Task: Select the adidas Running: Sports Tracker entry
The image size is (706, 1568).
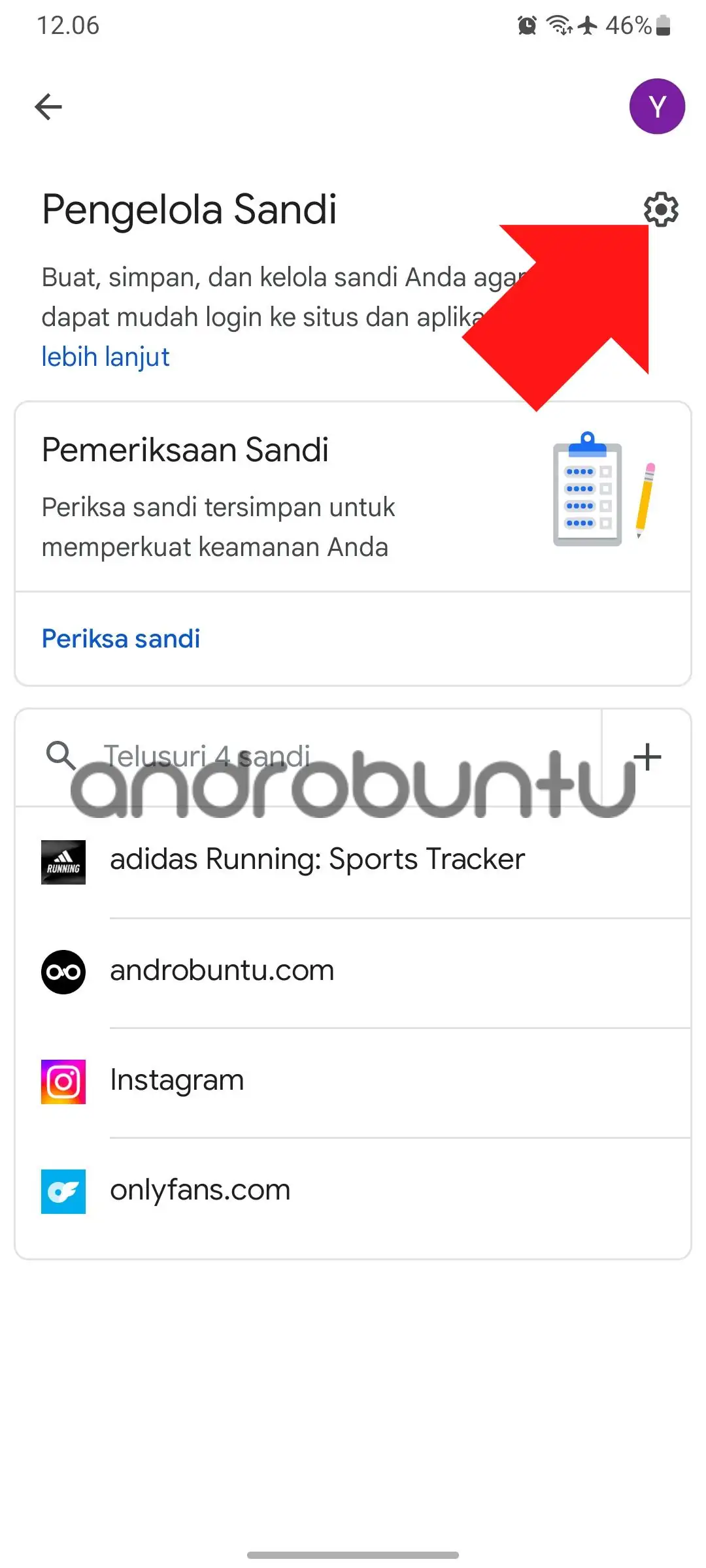Action: 318,859
